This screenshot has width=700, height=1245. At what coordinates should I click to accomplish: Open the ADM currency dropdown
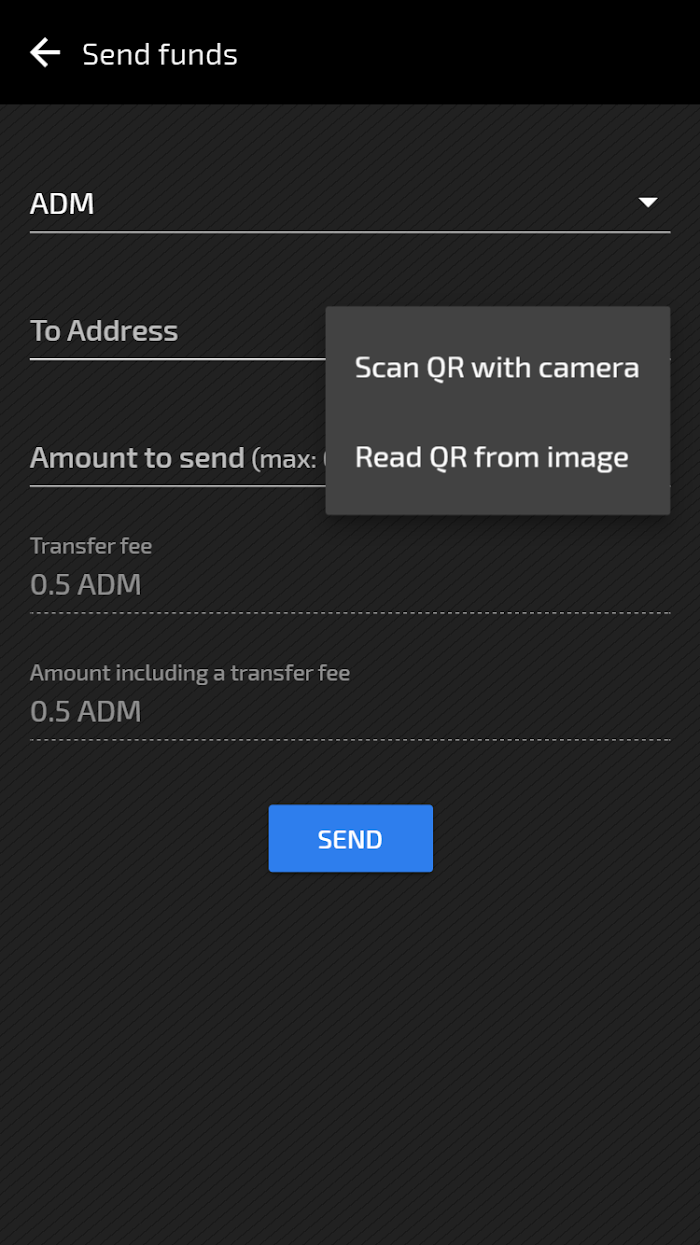(x=350, y=204)
